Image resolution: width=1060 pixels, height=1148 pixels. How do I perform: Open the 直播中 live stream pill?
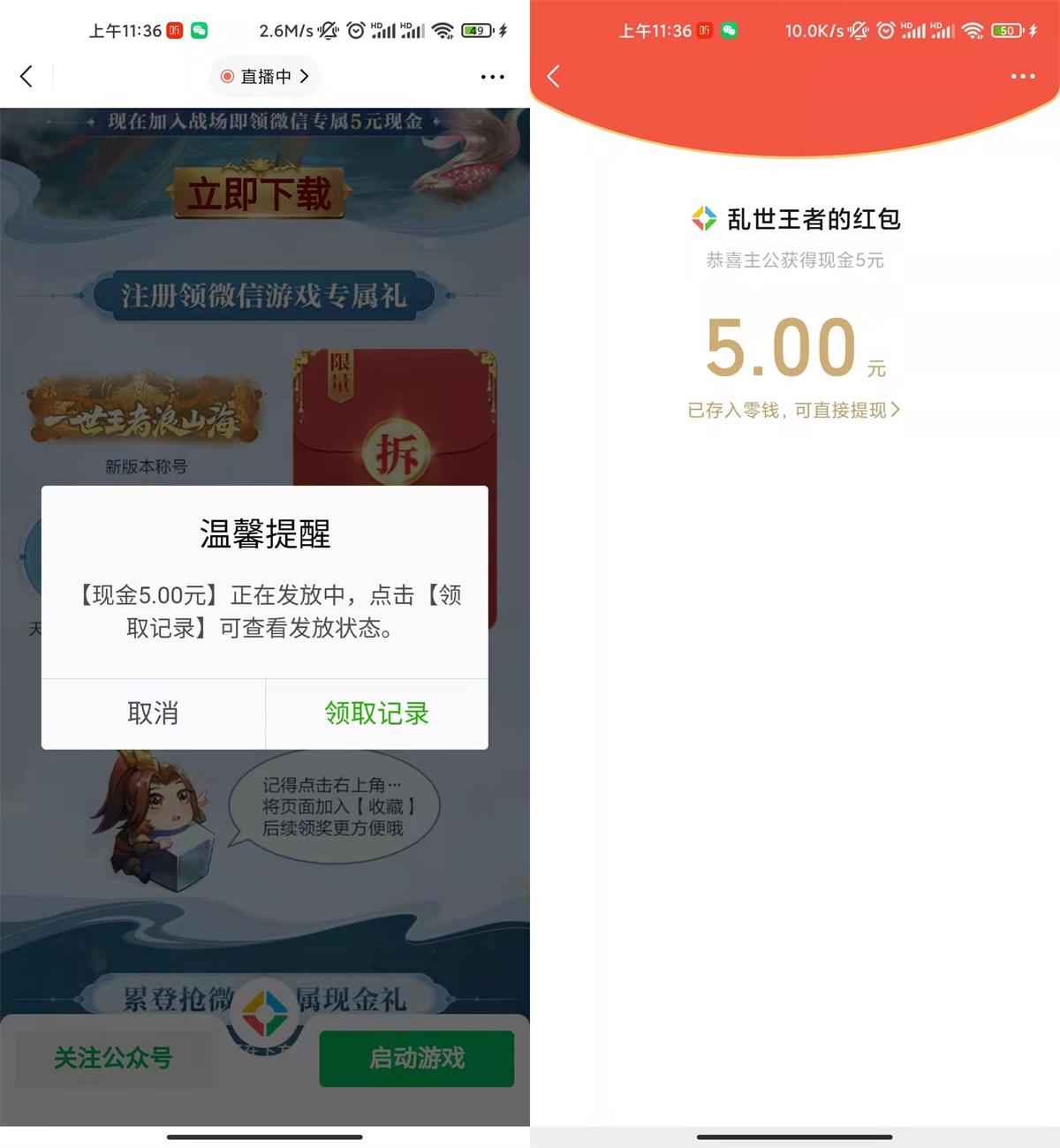(265, 77)
